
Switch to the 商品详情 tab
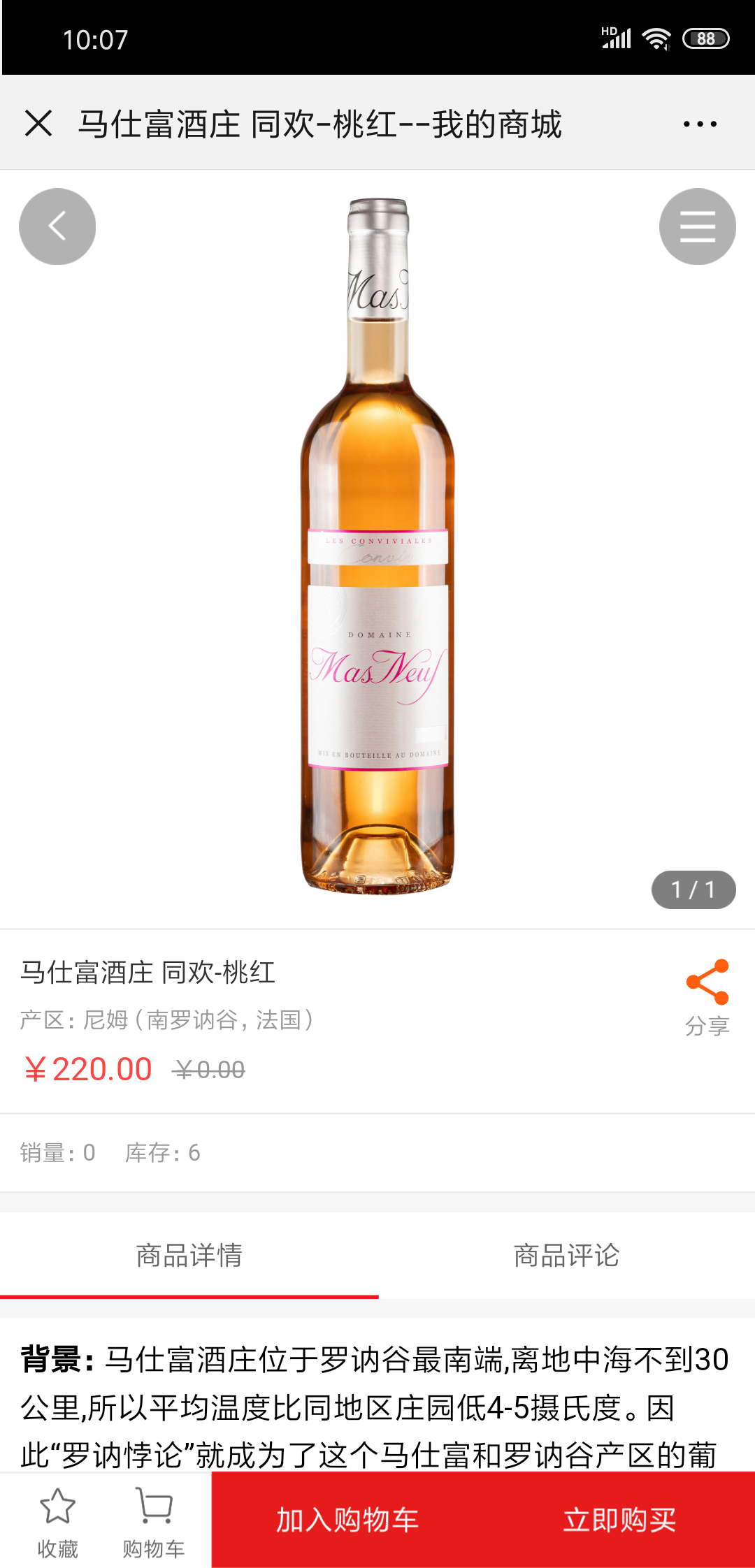click(x=189, y=1256)
